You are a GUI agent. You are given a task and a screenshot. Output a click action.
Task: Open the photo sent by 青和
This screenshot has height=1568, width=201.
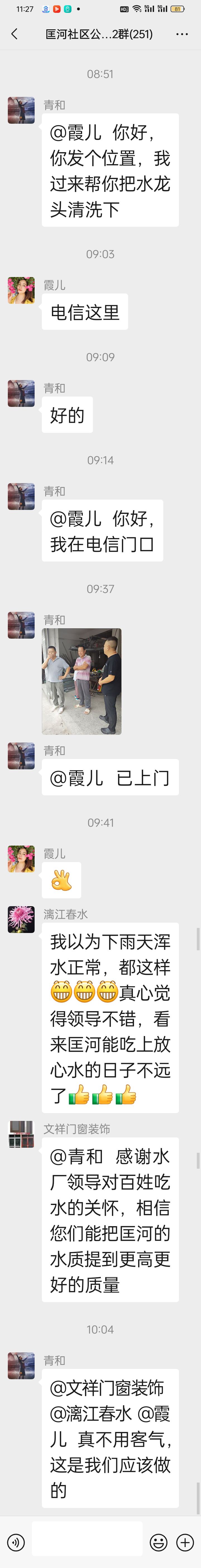pyautogui.click(x=81, y=681)
